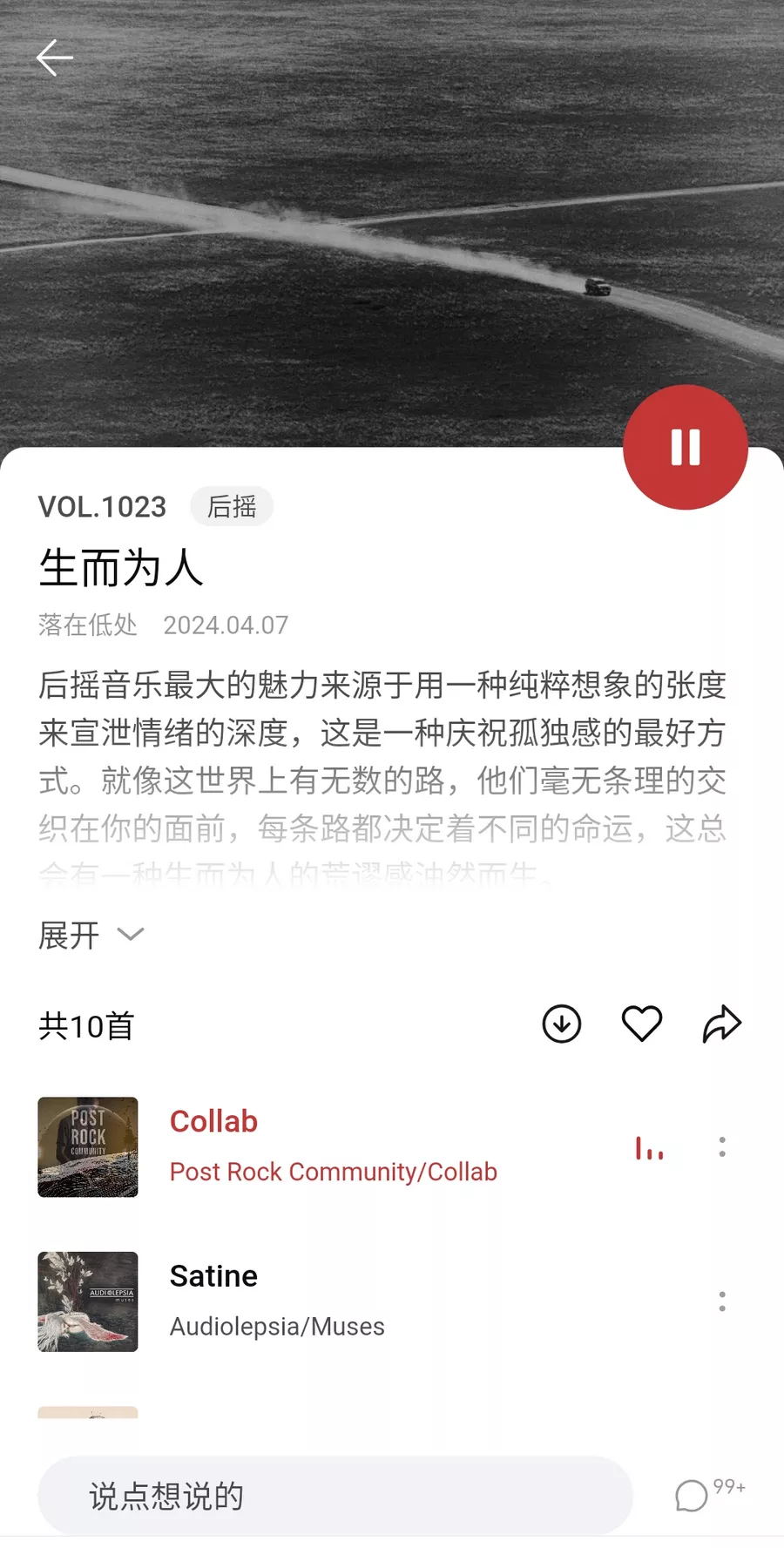This screenshot has width=784, height=1548.
Task: Open the 后摇 genre tag
Action: [231, 506]
